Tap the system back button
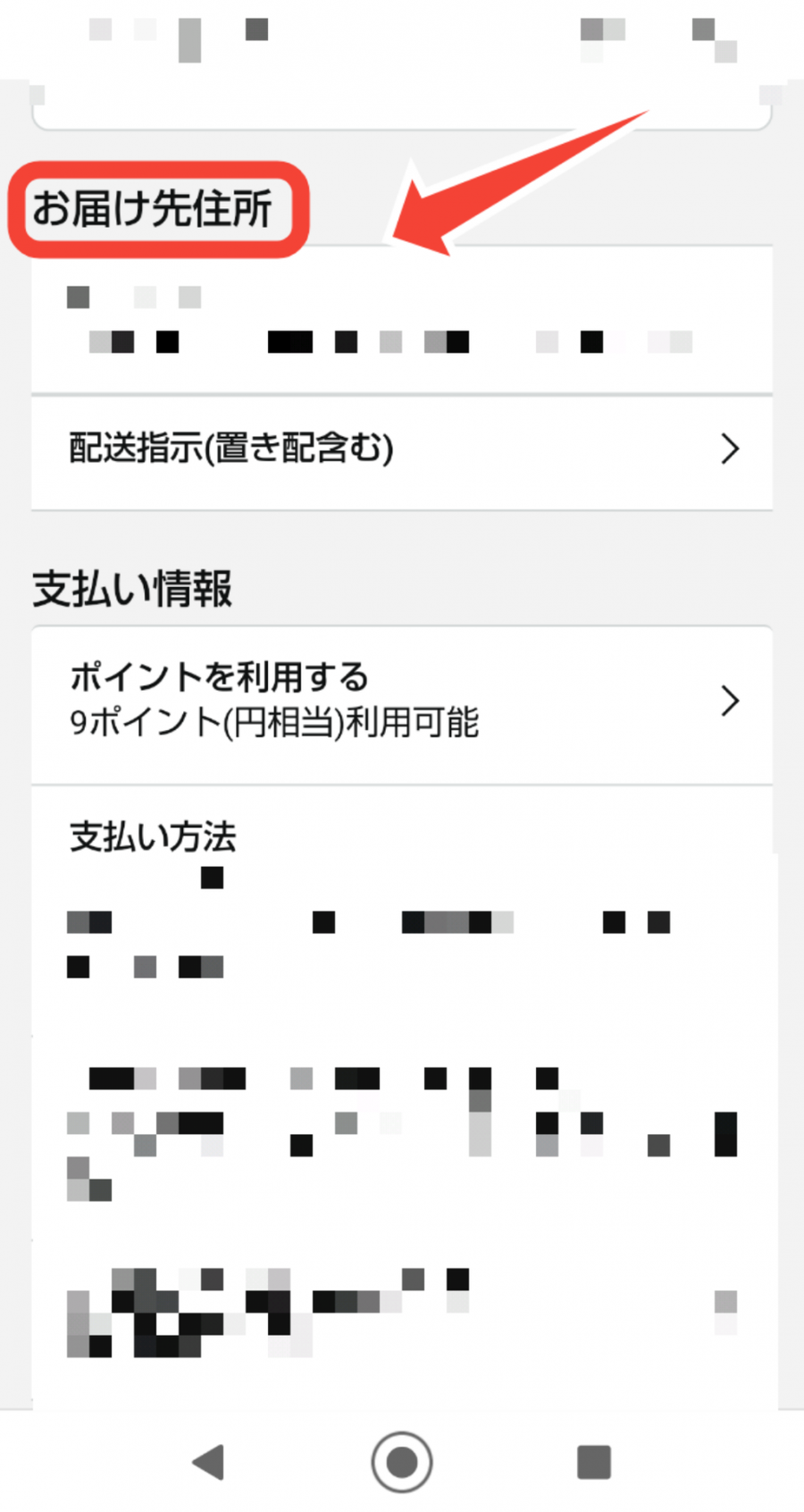804x1512 pixels. click(209, 1463)
